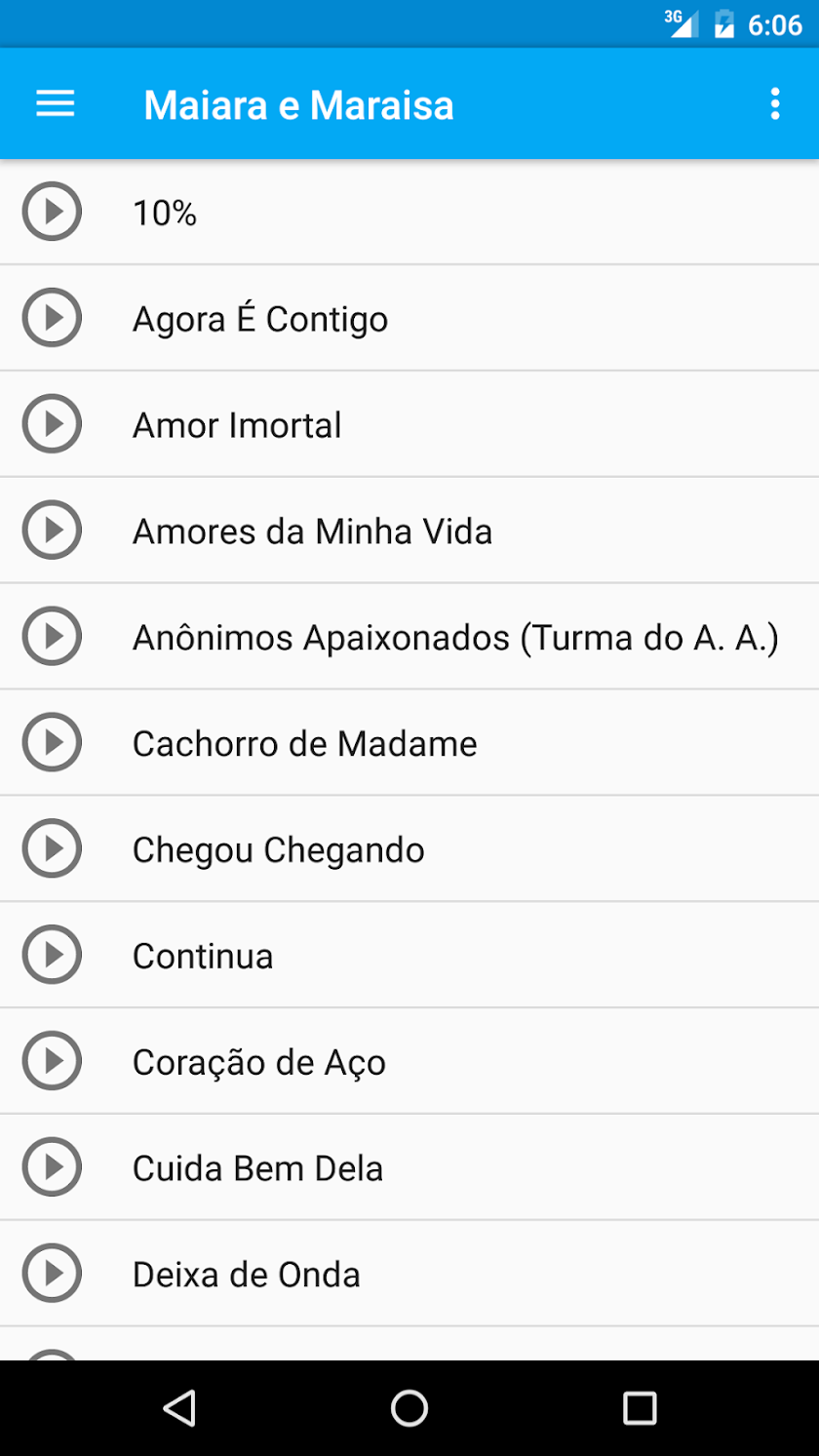Play the song 10%
This screenshot has width=819, height=1456.
click(x=52, y=212)
